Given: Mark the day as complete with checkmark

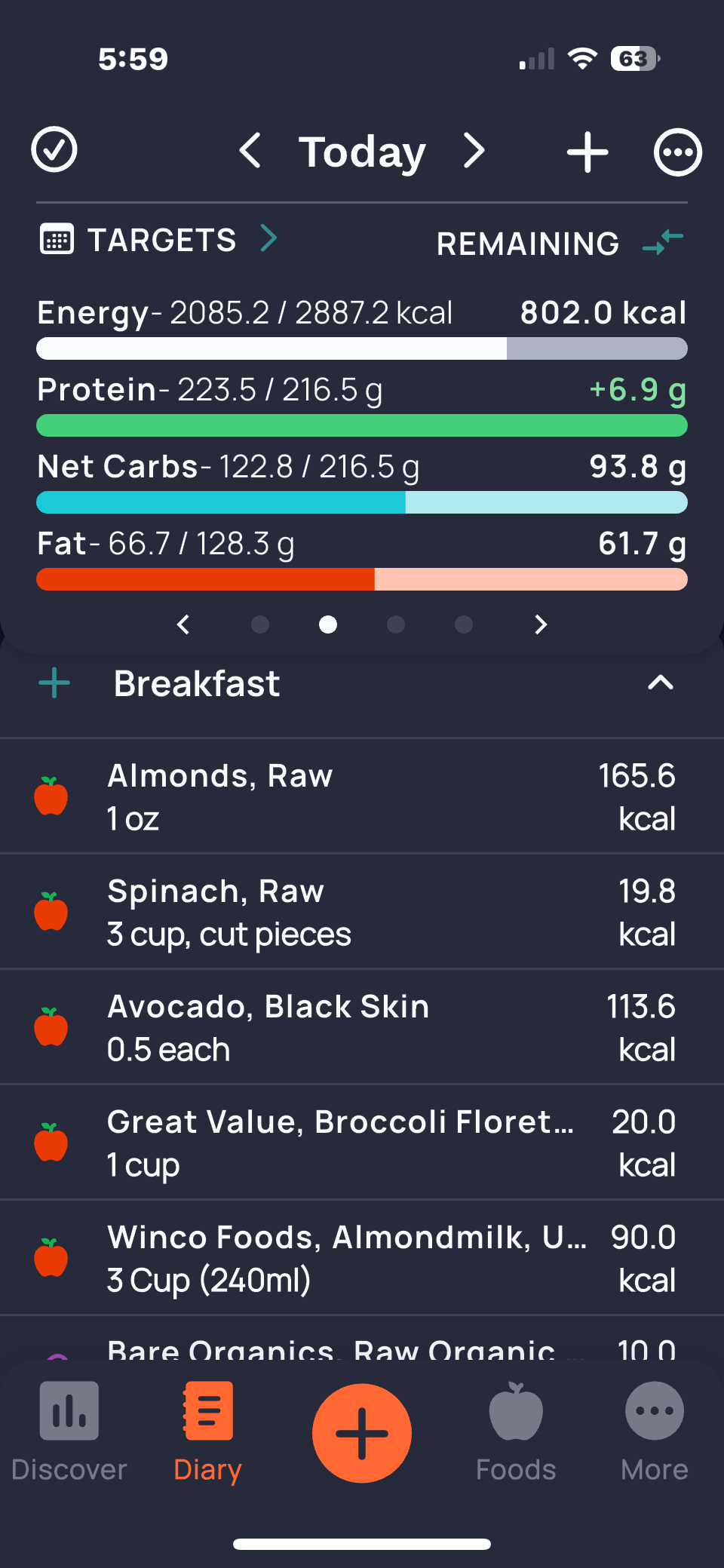Looking at the screenshot, I should 54,150.
